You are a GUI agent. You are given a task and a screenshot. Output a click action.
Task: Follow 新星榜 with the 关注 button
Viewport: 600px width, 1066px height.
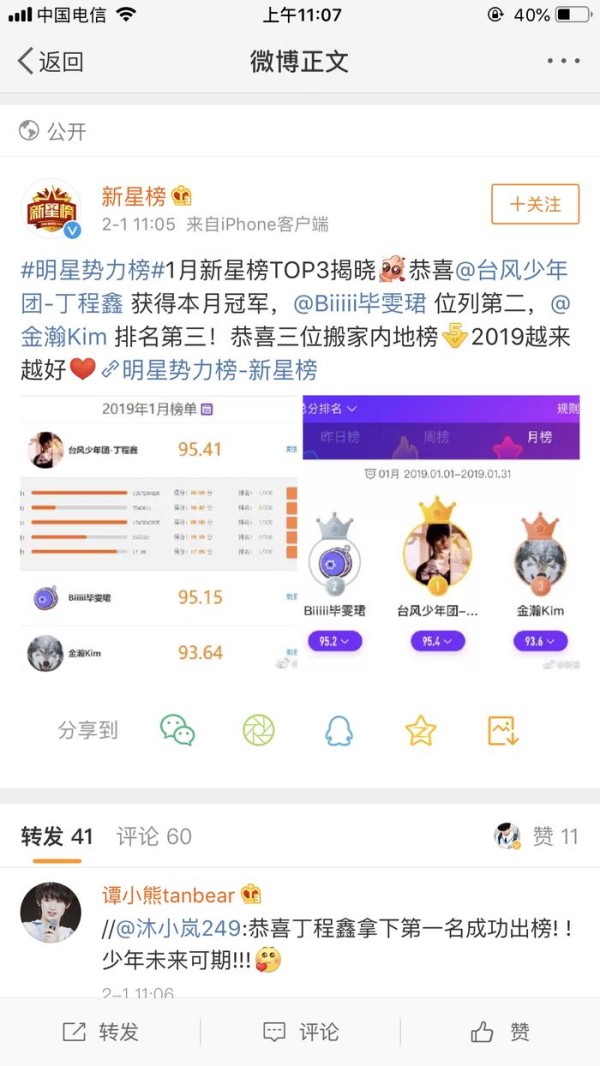click(535, 204)
